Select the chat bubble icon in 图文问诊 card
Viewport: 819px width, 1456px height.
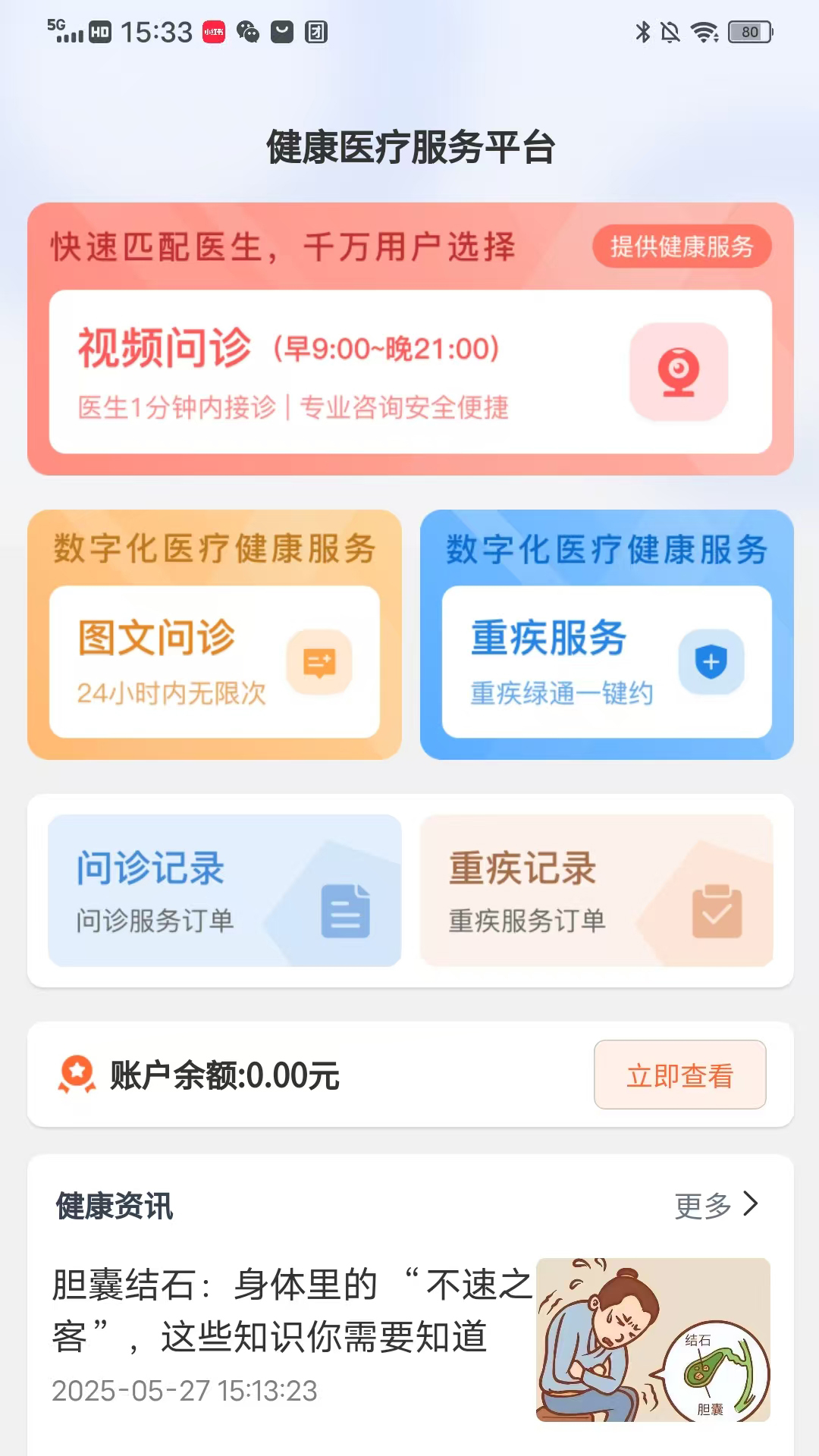[x=318, y=662]
